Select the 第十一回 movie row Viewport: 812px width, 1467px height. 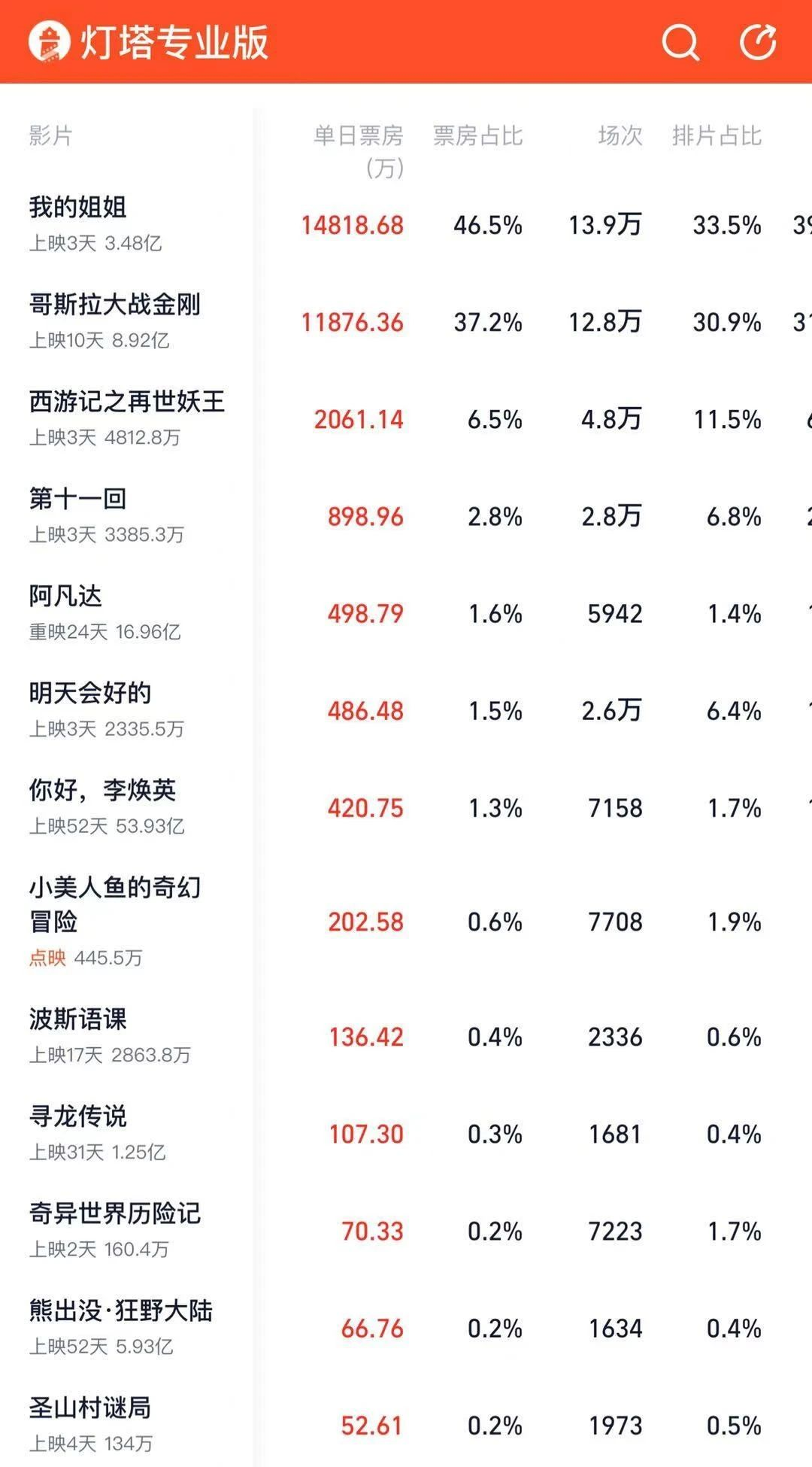coord(406,515)
